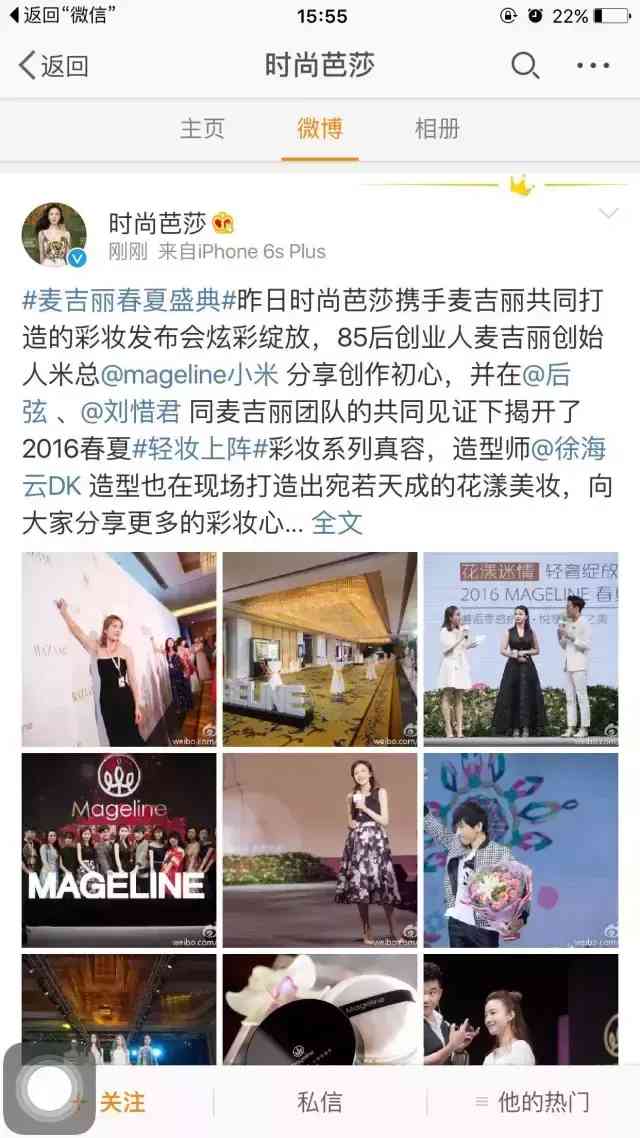Switch to the 主页 tab
Screen dimensions: 640x1138
(202, 128)
